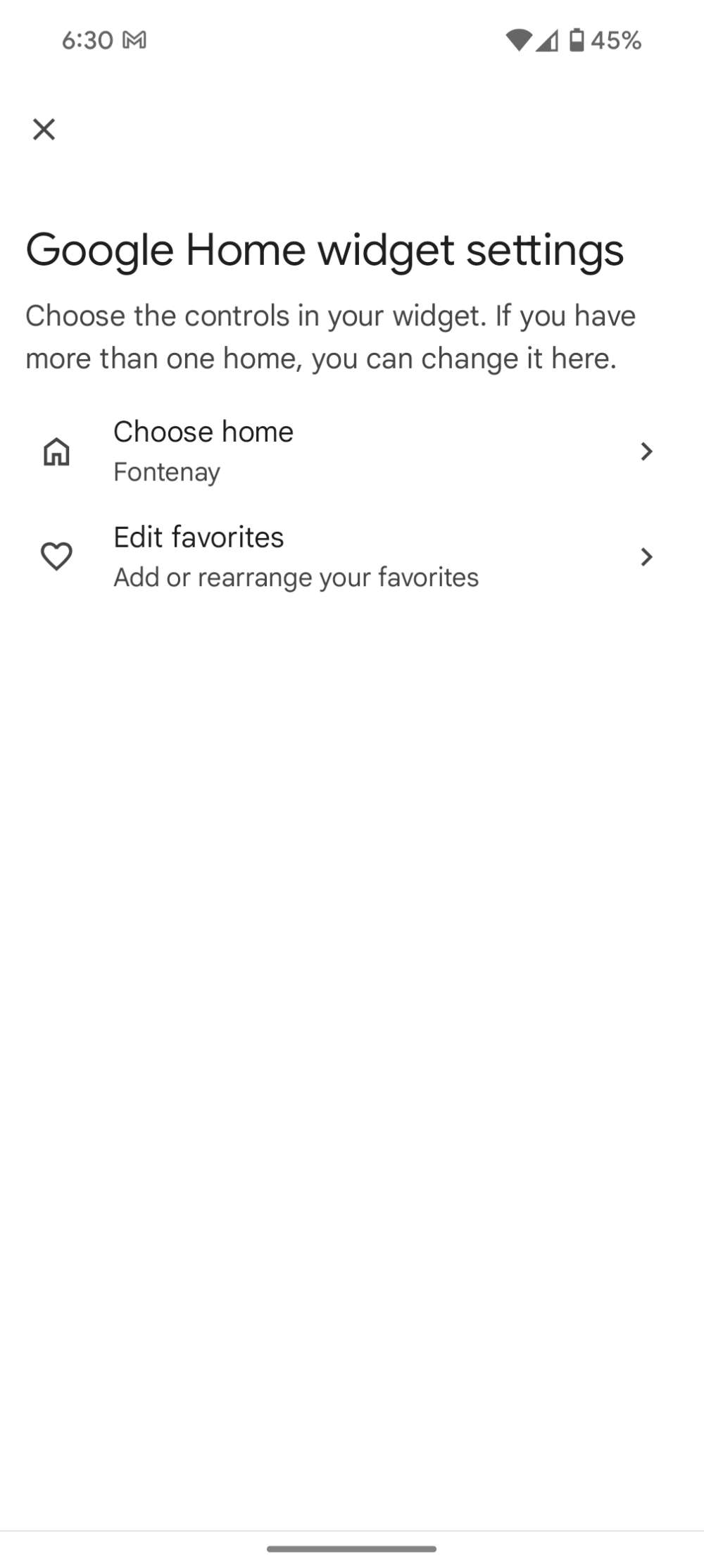Viewport: 704px width, 1568px height.
Task: Tap the 45% battery percentage text
Action: (616, 40)
